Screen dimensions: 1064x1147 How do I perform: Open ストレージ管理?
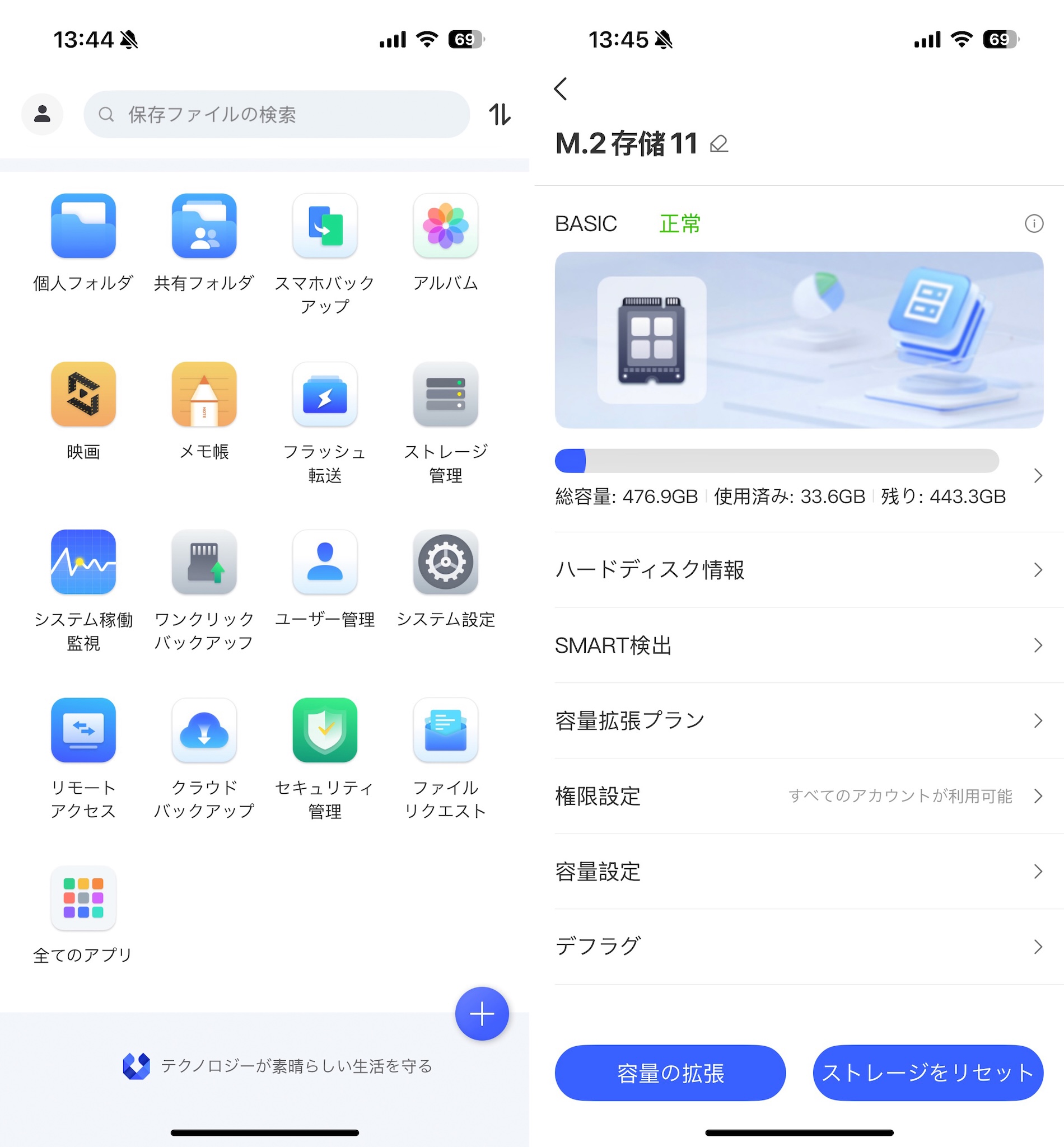(446, 394)
